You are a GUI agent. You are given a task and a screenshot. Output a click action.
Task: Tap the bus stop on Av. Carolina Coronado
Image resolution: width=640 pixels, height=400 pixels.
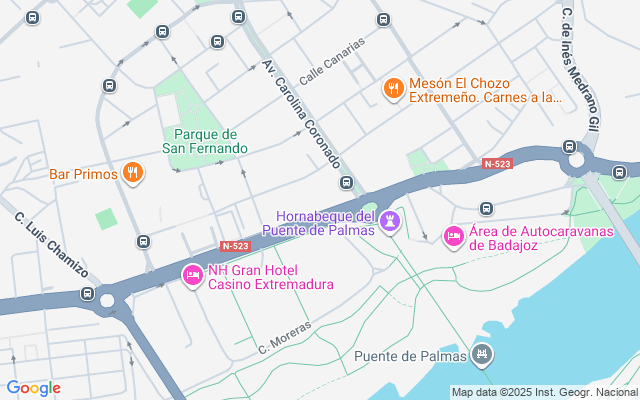tap(346, 183)
